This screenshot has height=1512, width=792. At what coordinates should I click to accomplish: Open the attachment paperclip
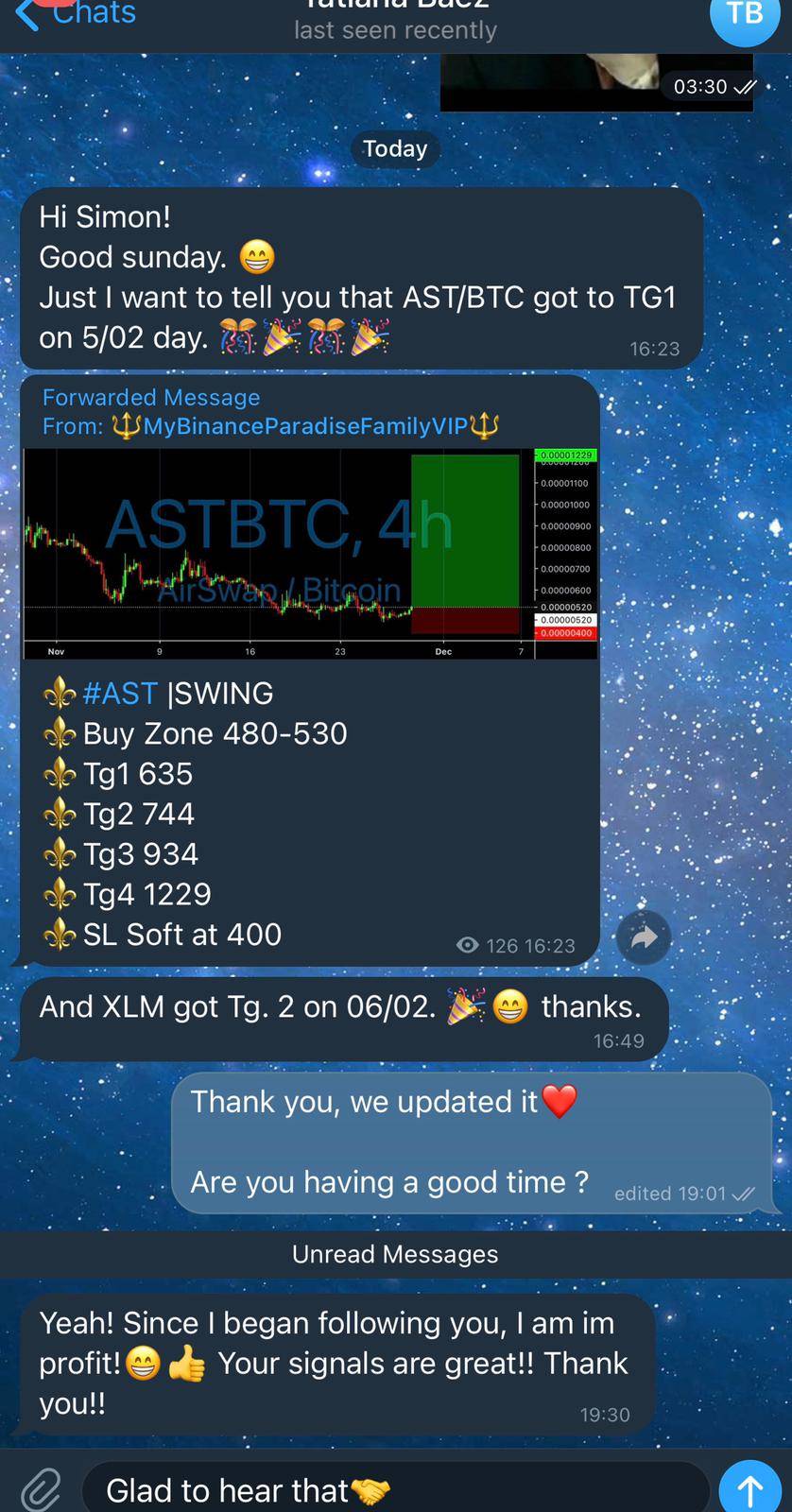point(42,1490)
